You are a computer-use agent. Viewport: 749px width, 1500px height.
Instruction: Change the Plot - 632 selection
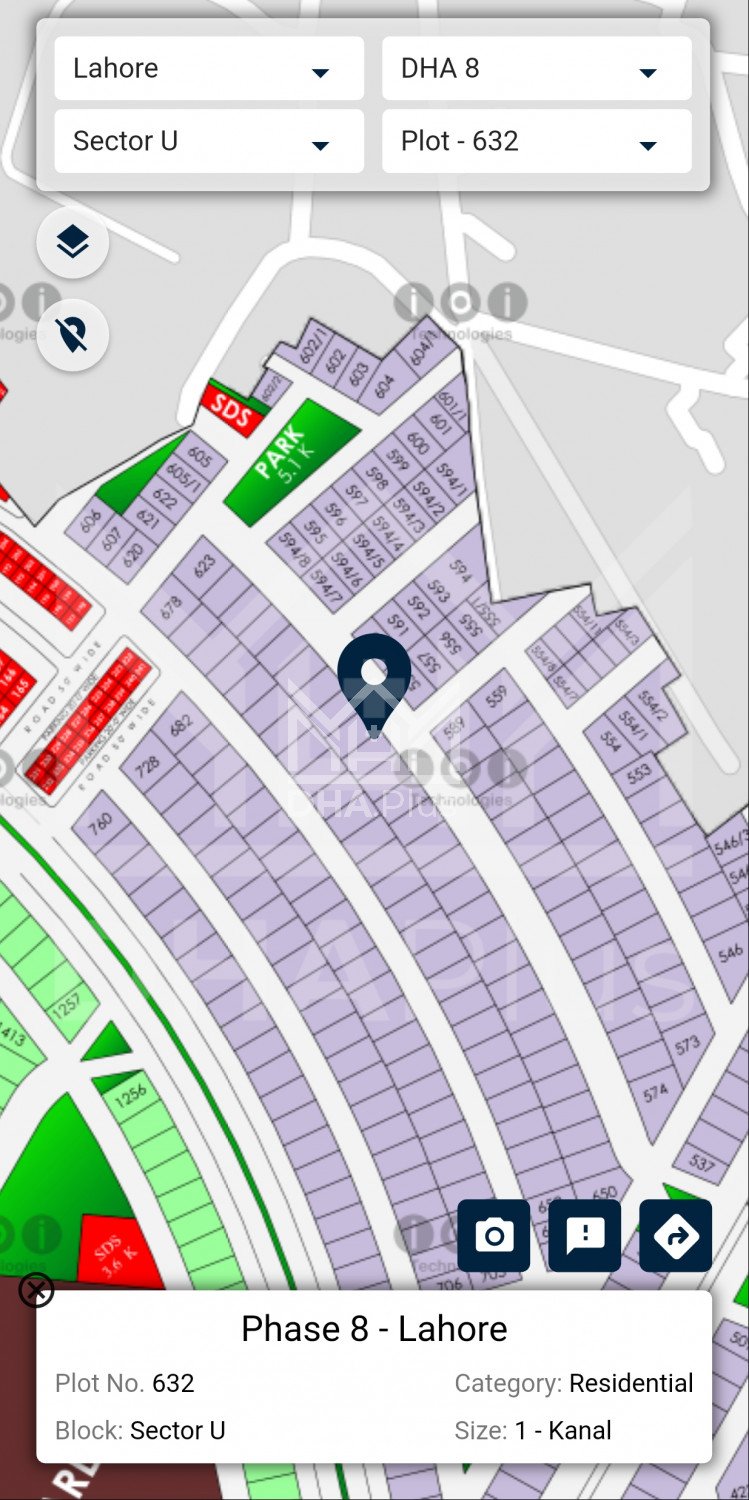pos(536,141)
